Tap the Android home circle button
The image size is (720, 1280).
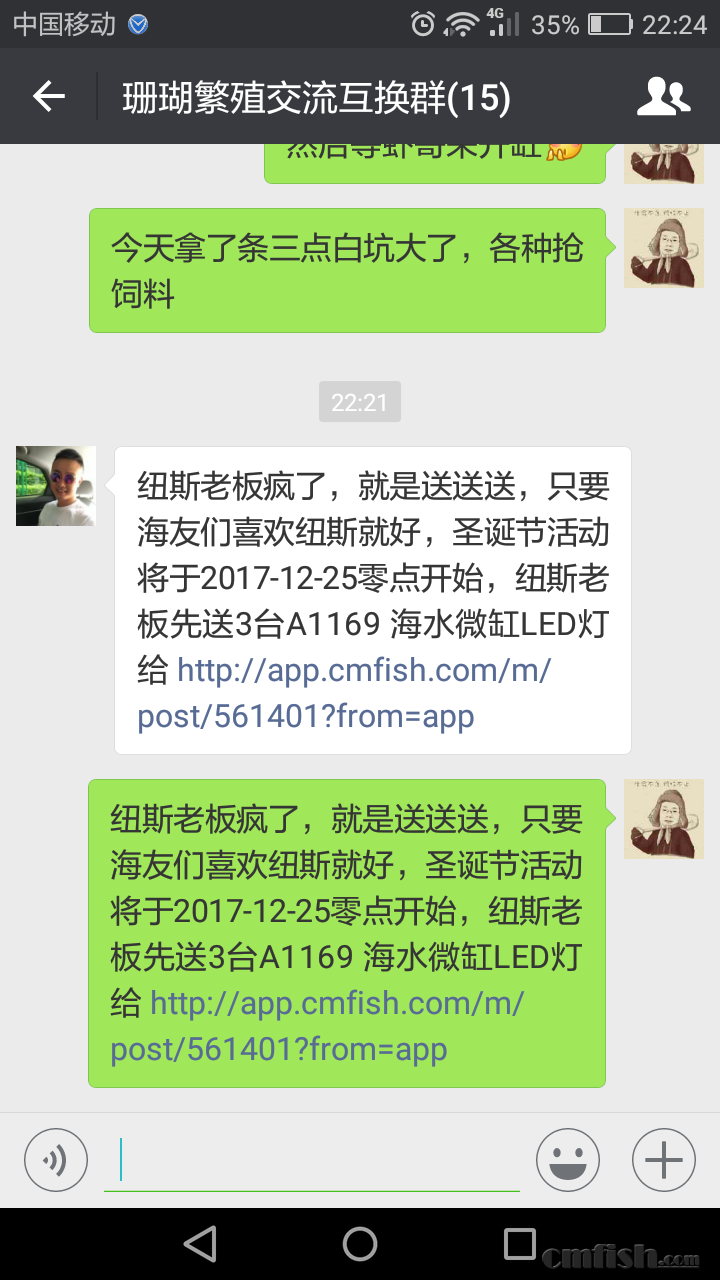[x=359, y=1244]
